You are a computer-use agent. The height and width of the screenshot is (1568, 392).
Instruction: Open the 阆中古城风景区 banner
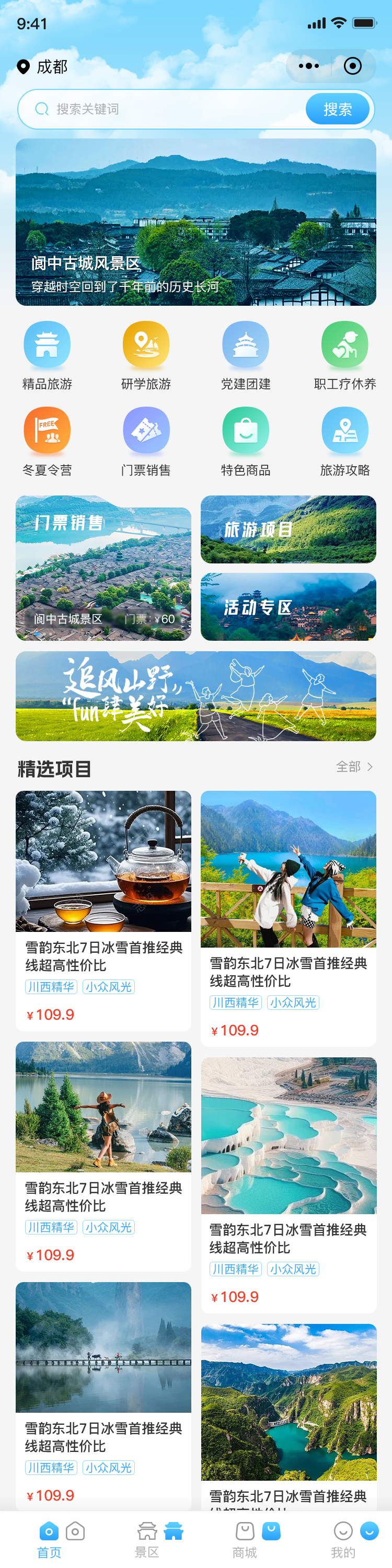click(x=196, y=222)
